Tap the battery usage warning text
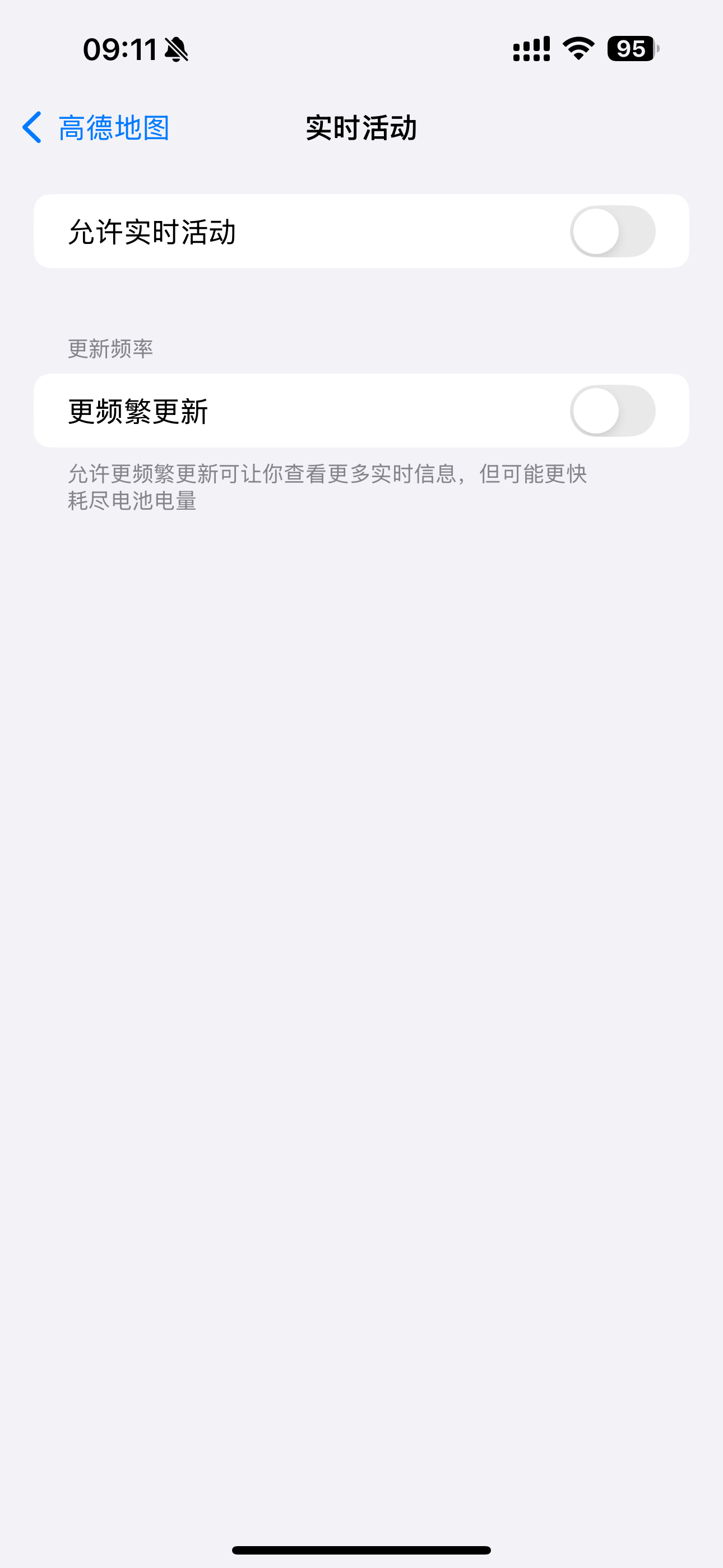 pyautogui.click(x=328, y=486)
